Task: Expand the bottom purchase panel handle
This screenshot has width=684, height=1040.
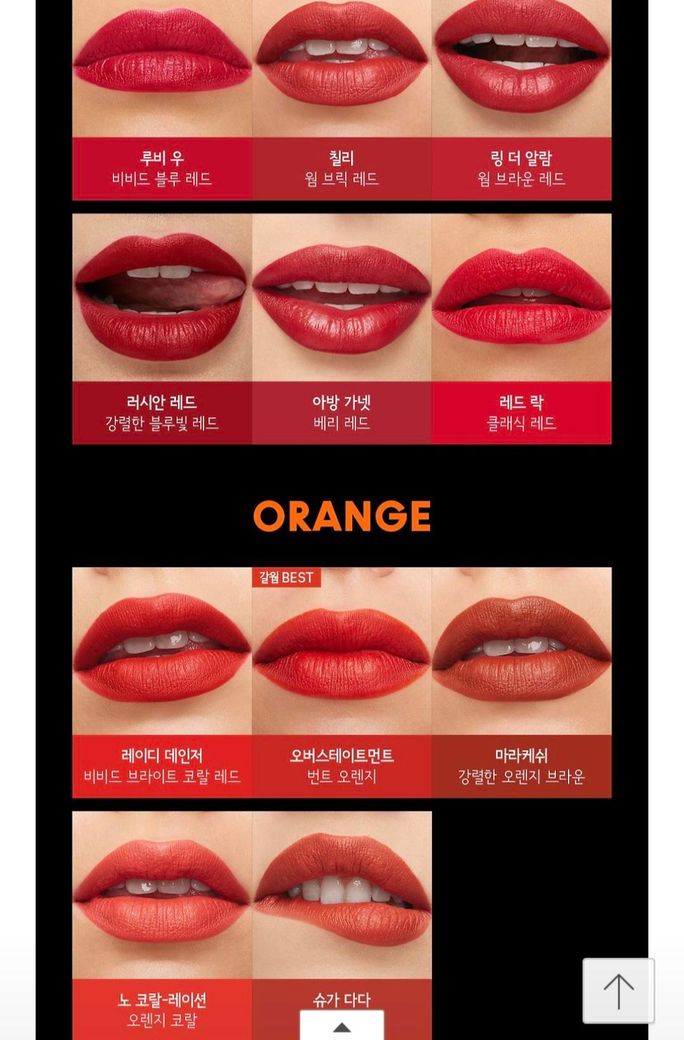Action: coord(342,1026)
